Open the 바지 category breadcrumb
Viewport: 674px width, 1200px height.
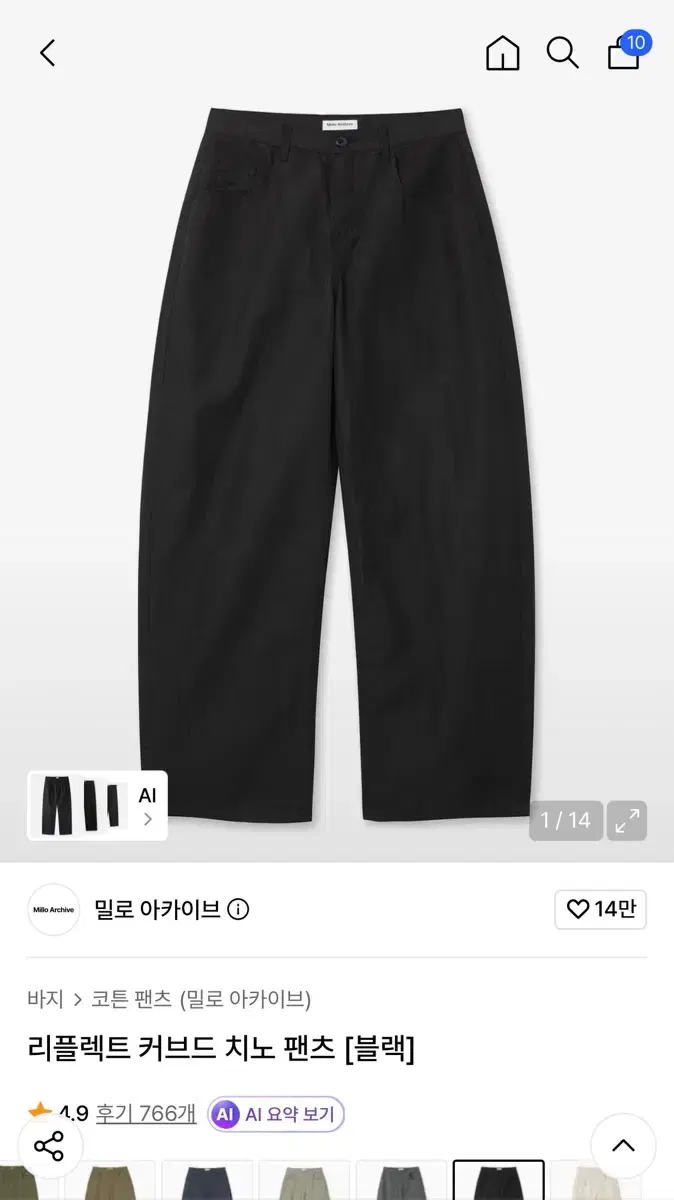(x=45, y=998)
